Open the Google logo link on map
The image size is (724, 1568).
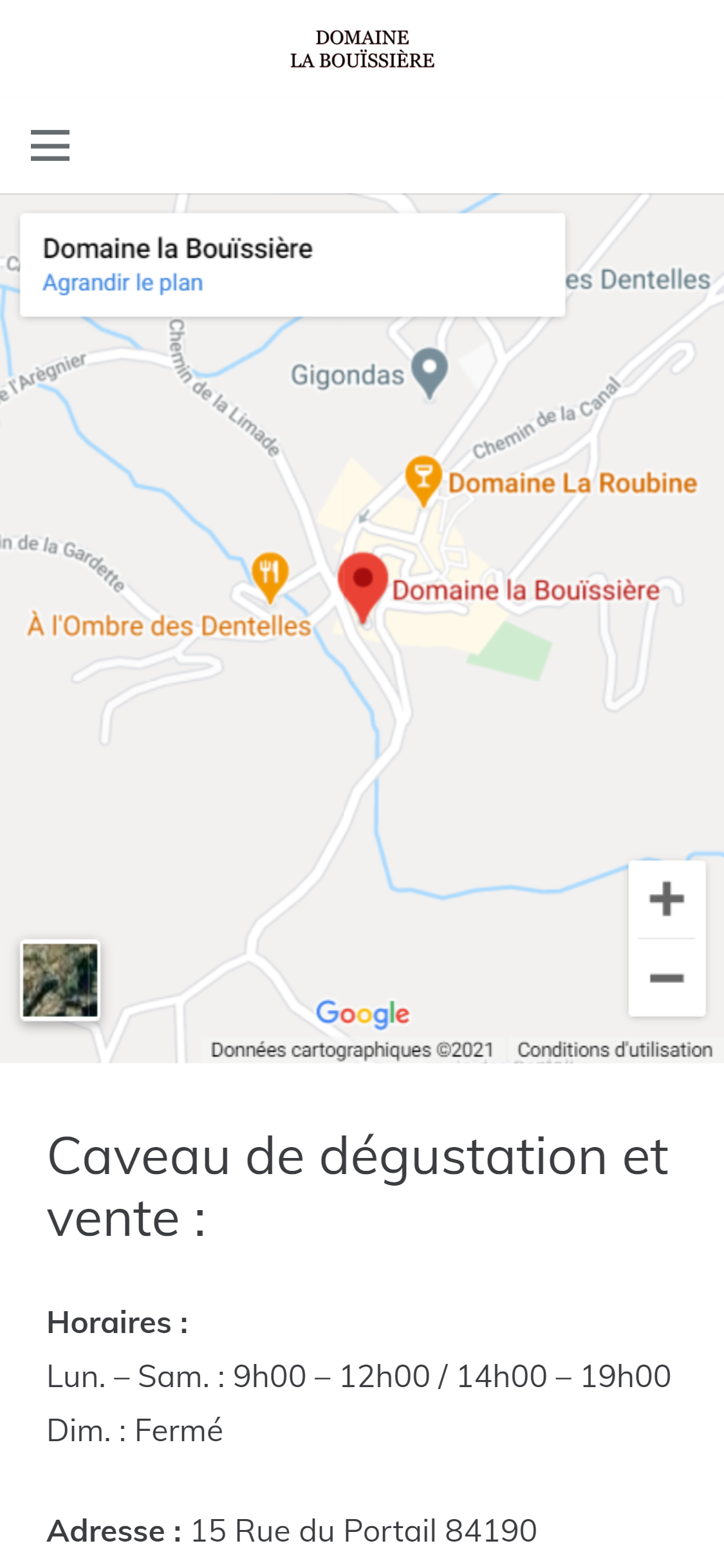pyautogui.click(x=363, y=1014)
